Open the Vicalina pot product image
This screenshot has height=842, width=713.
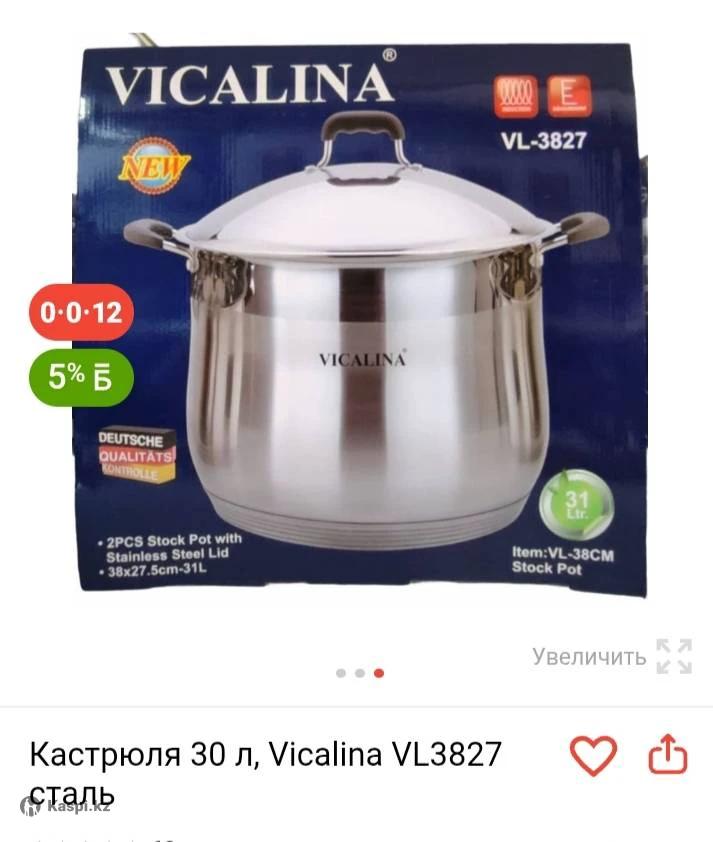point(356,320)
